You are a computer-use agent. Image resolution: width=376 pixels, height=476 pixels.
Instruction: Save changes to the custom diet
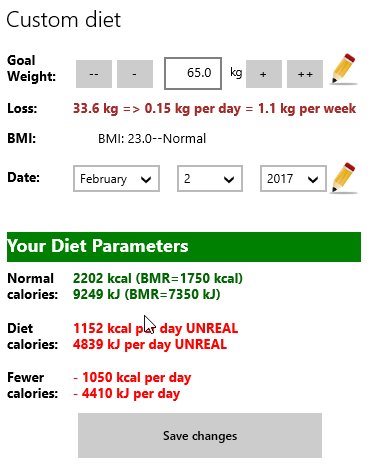point(200,436)
